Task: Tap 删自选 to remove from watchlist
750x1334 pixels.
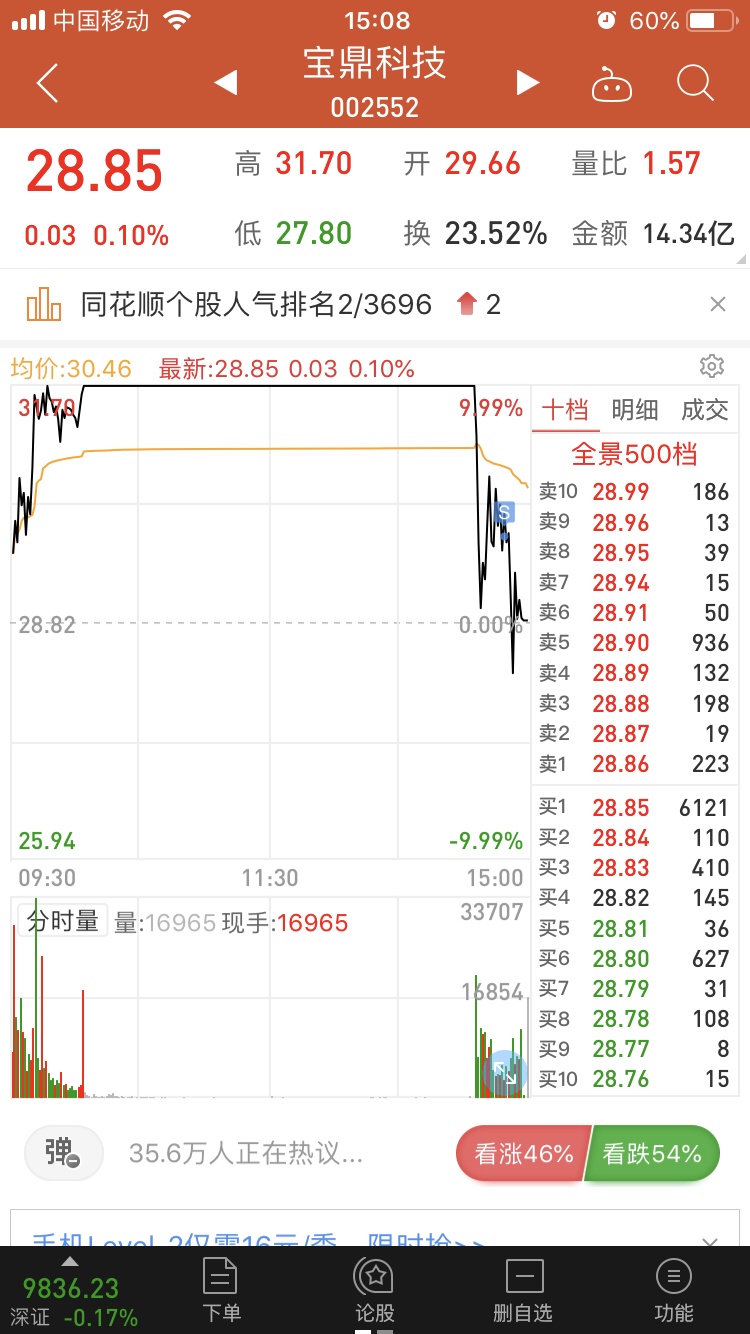Action: 523,1290
